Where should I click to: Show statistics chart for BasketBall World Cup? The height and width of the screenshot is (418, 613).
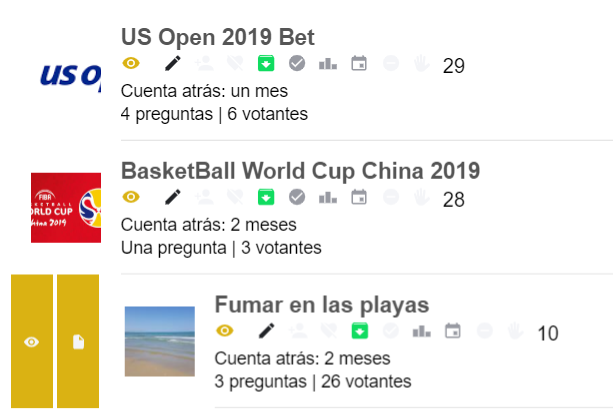coord(328,197)
